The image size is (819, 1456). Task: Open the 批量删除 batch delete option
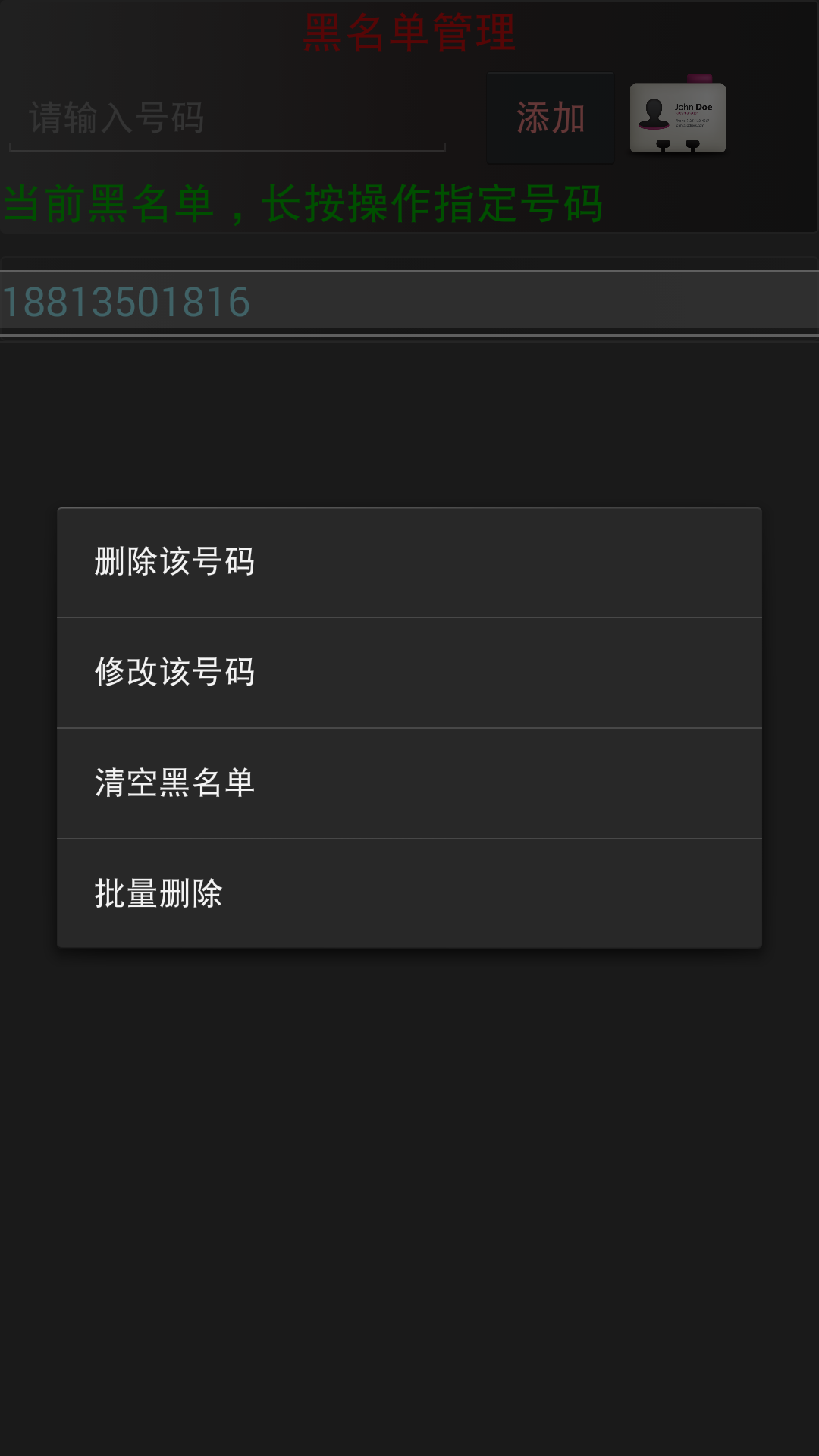[x=409, y=893]
